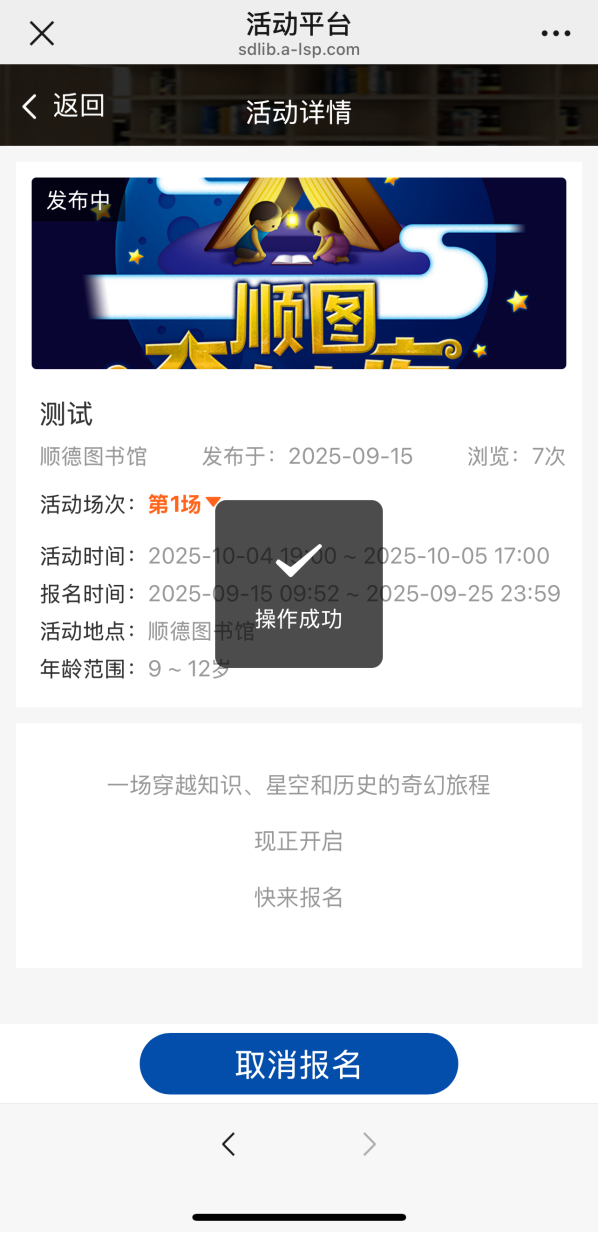The height and width of the screenshot is (1233, 600).
Task: Expand the 第1场 session dropdown
Action: click(184, 504)
